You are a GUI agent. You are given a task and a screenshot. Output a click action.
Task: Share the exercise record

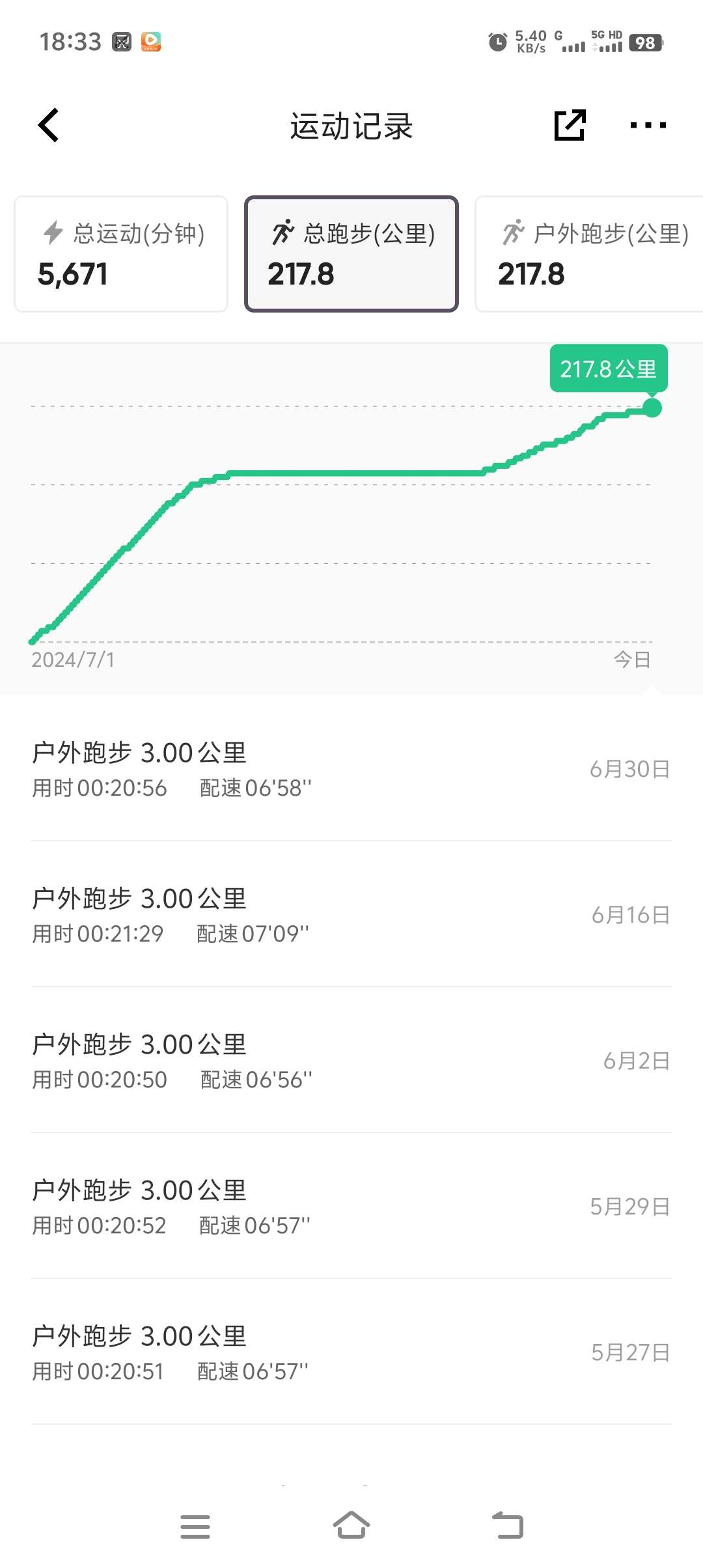click(x=570, y=125)
